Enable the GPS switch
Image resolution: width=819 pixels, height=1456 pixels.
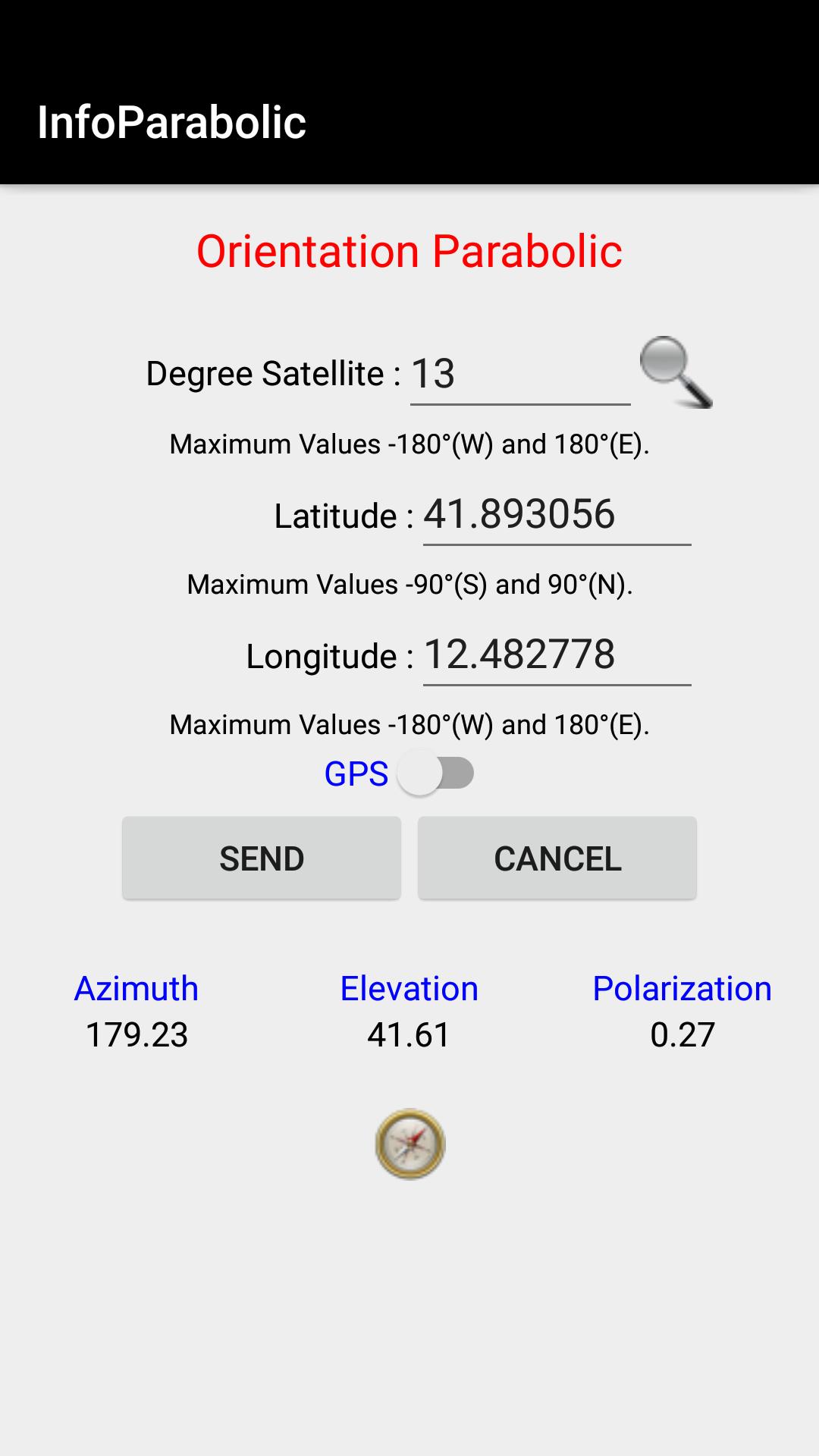(x=436, y=773)
